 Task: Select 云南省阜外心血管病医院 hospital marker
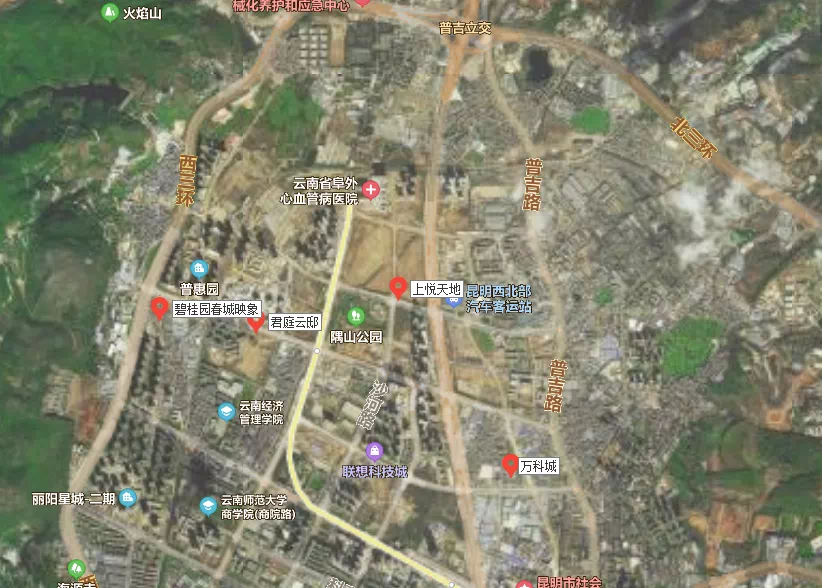click(x=371, y=189)
